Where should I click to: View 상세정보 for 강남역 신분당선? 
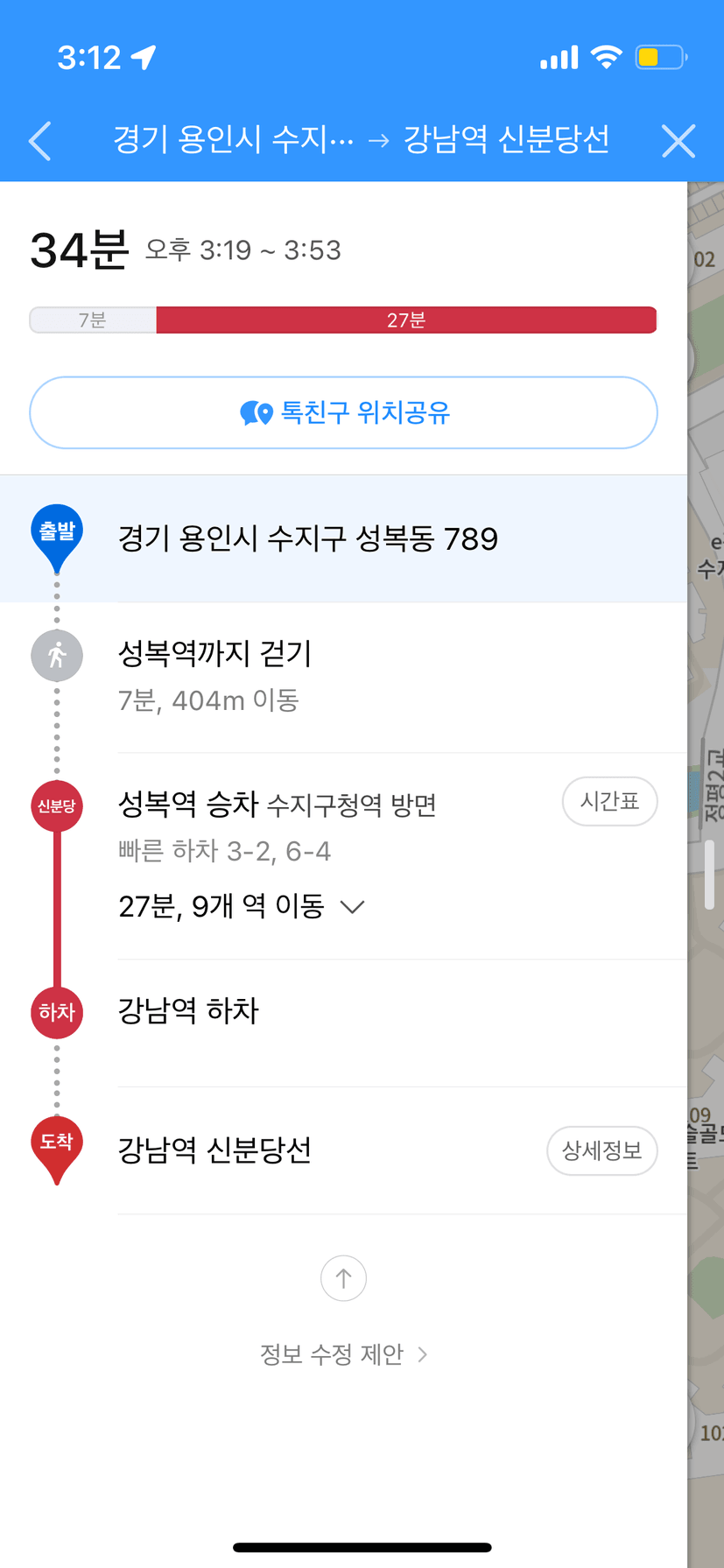click(601, 1150)
